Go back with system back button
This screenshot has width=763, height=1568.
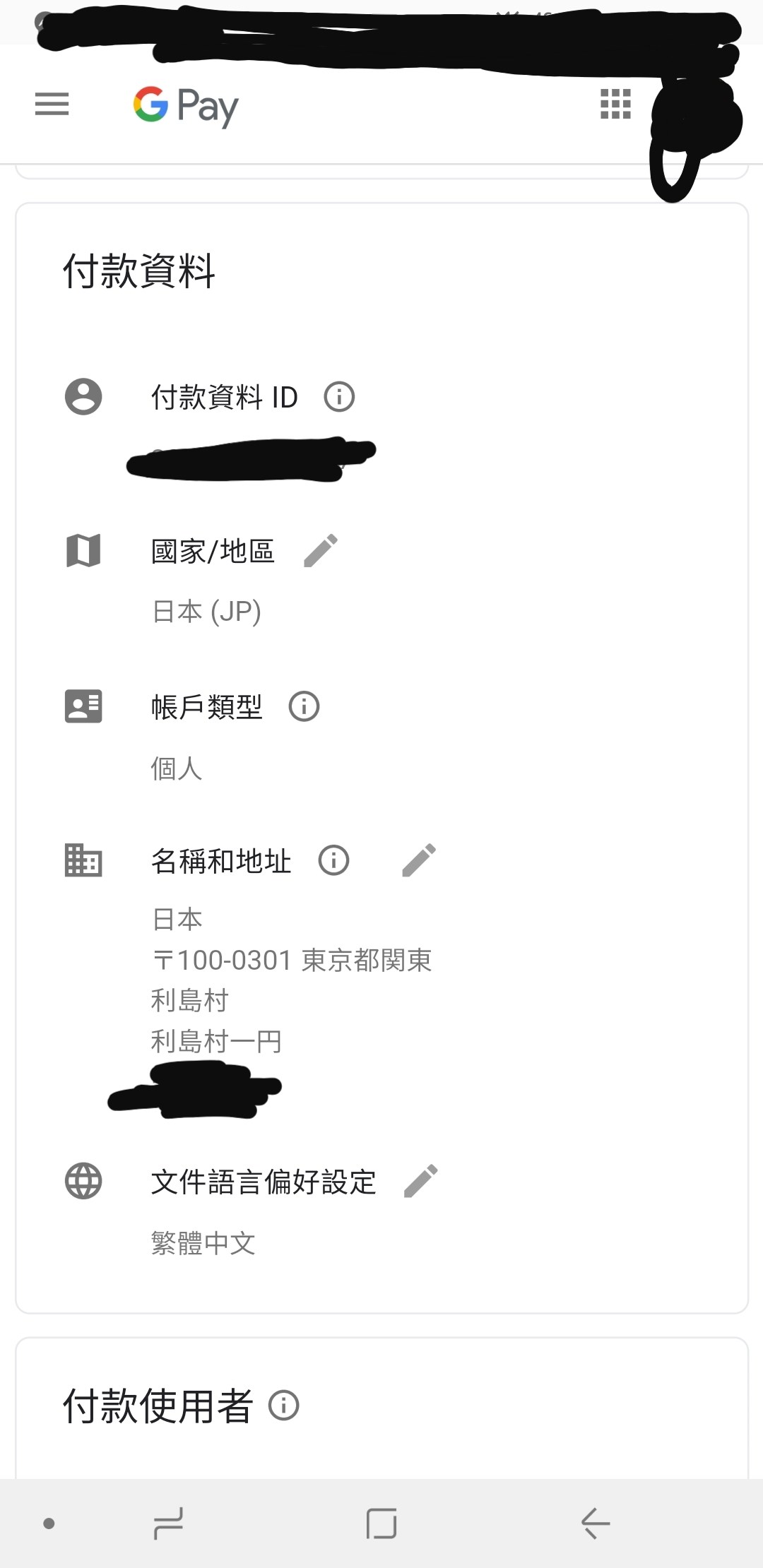[x=595, y=1523]
